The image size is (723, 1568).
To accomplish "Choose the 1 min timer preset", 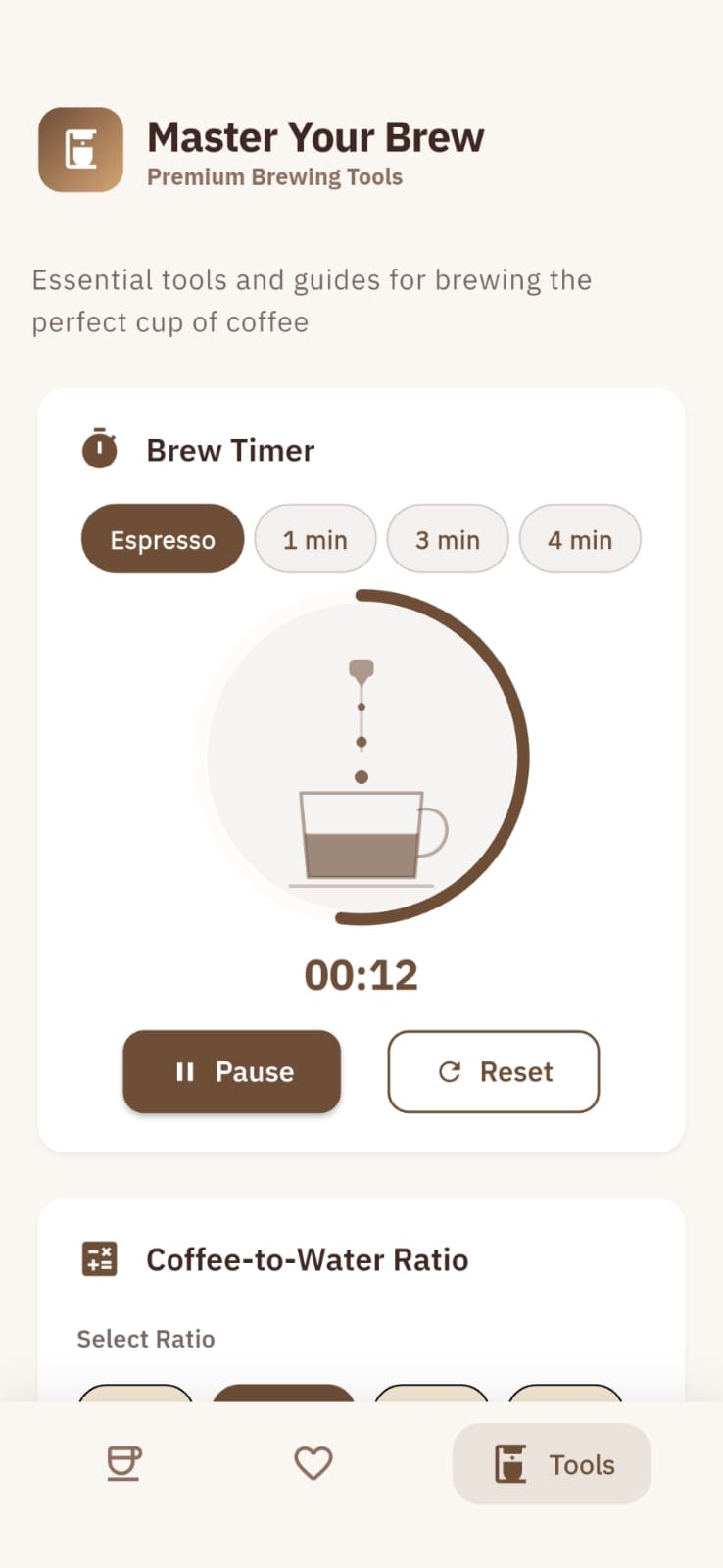I will [315, 539].
